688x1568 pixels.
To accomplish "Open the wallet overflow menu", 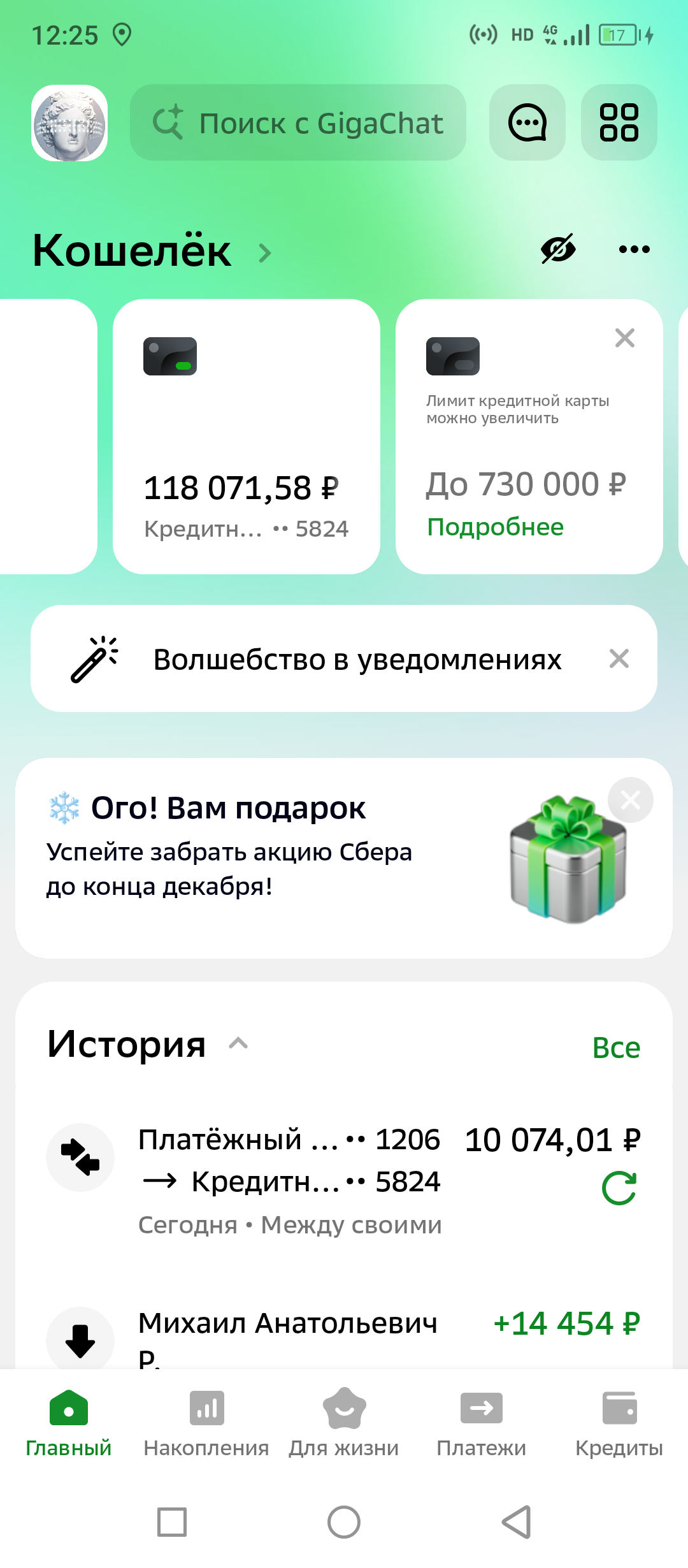I will pos(634,249).
